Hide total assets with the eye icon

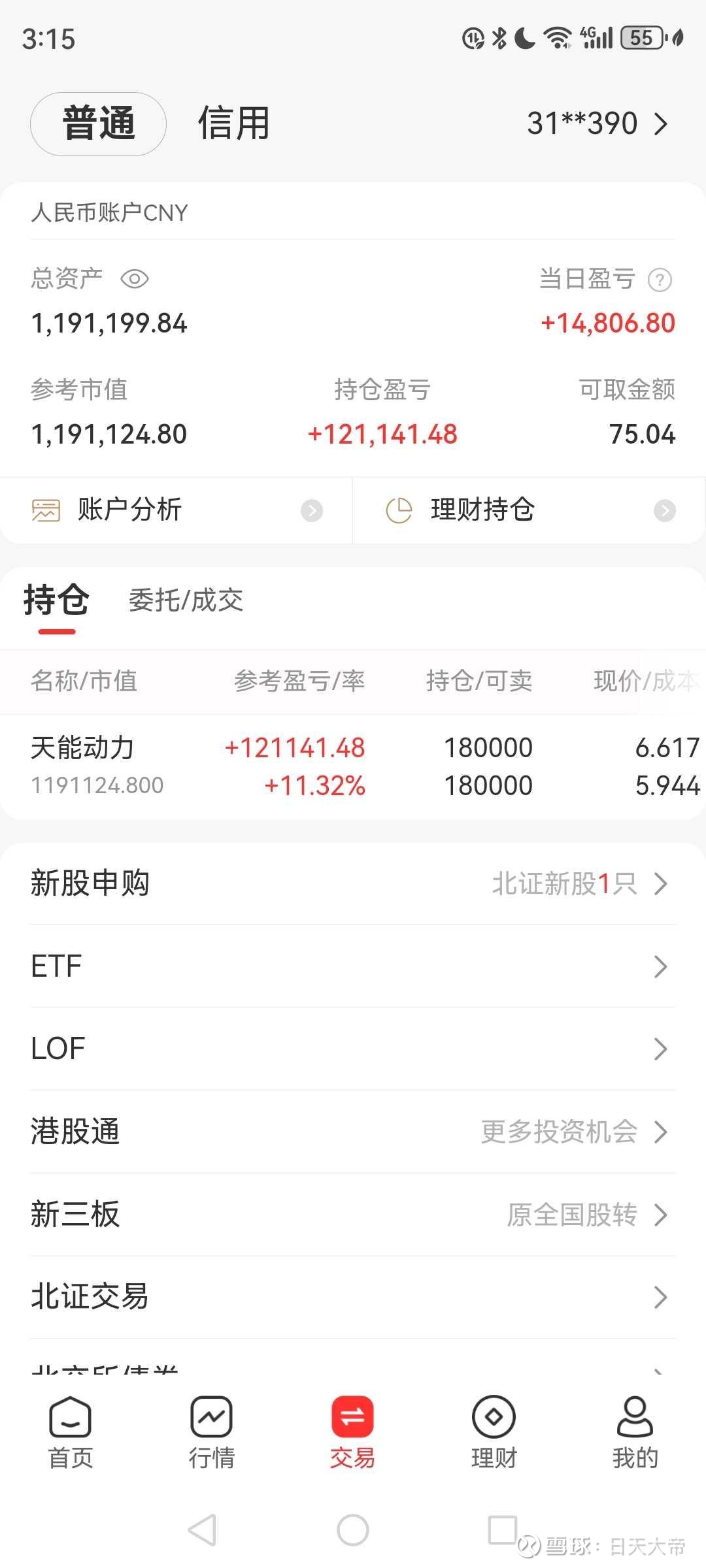(x=135, y=279)
